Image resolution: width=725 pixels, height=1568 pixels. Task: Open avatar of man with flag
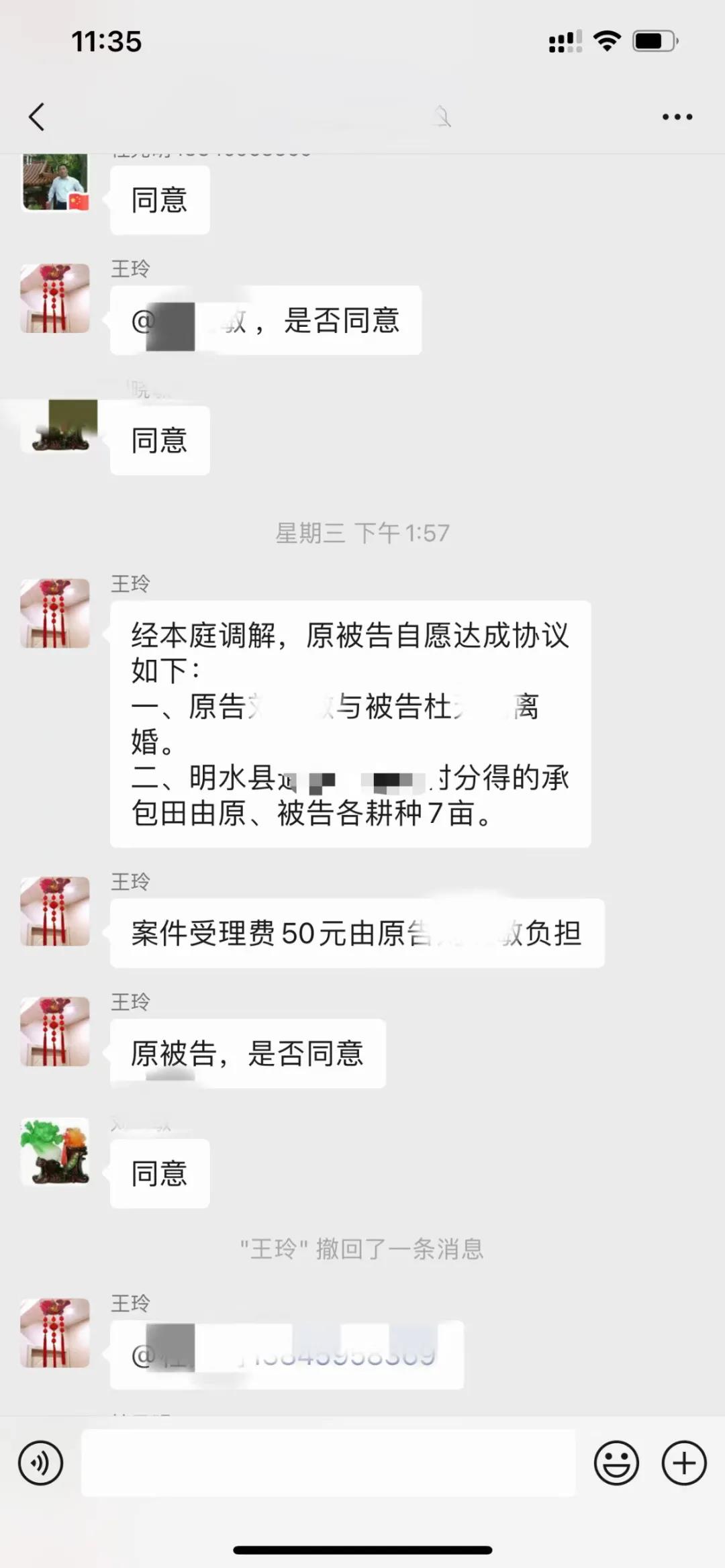[x=55, y=183]
